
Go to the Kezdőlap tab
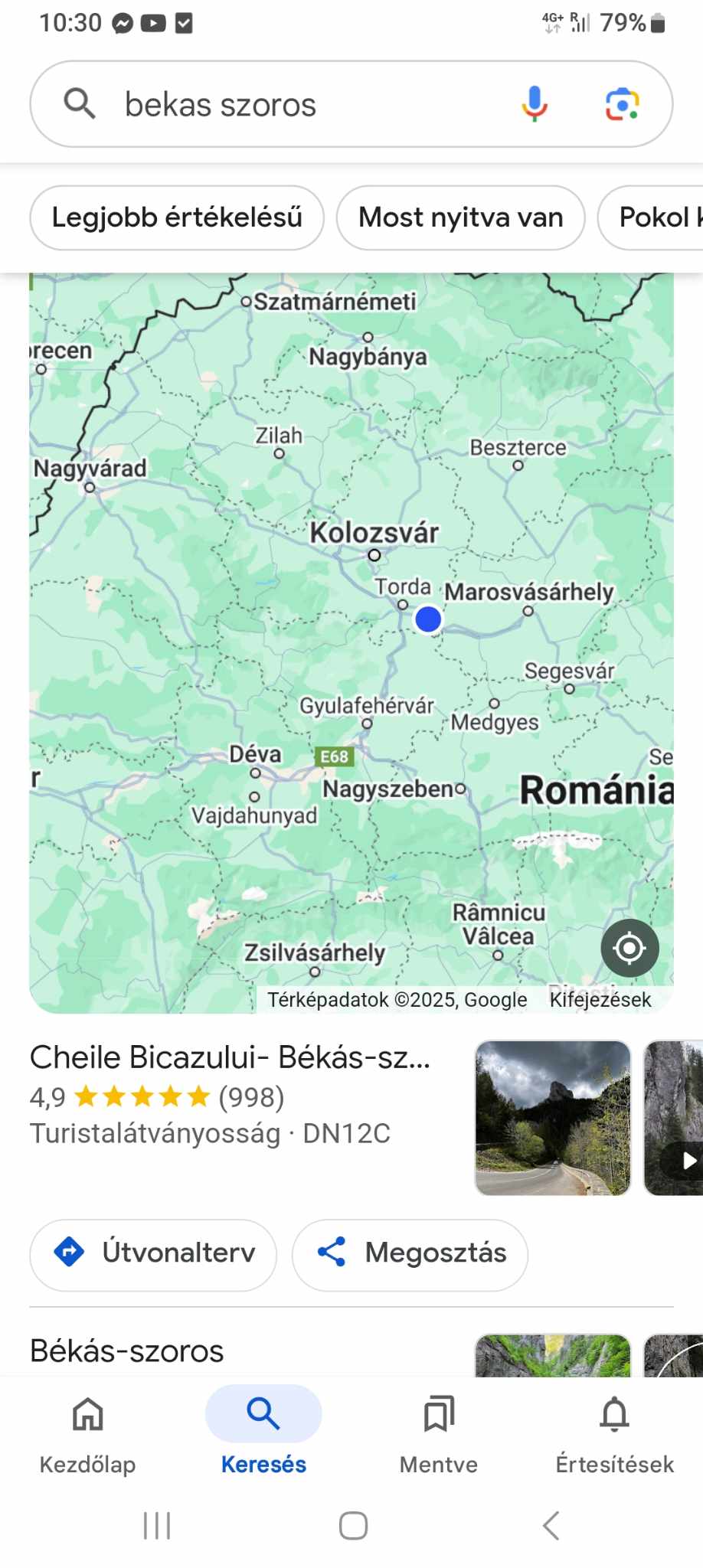coord(87,1435)
